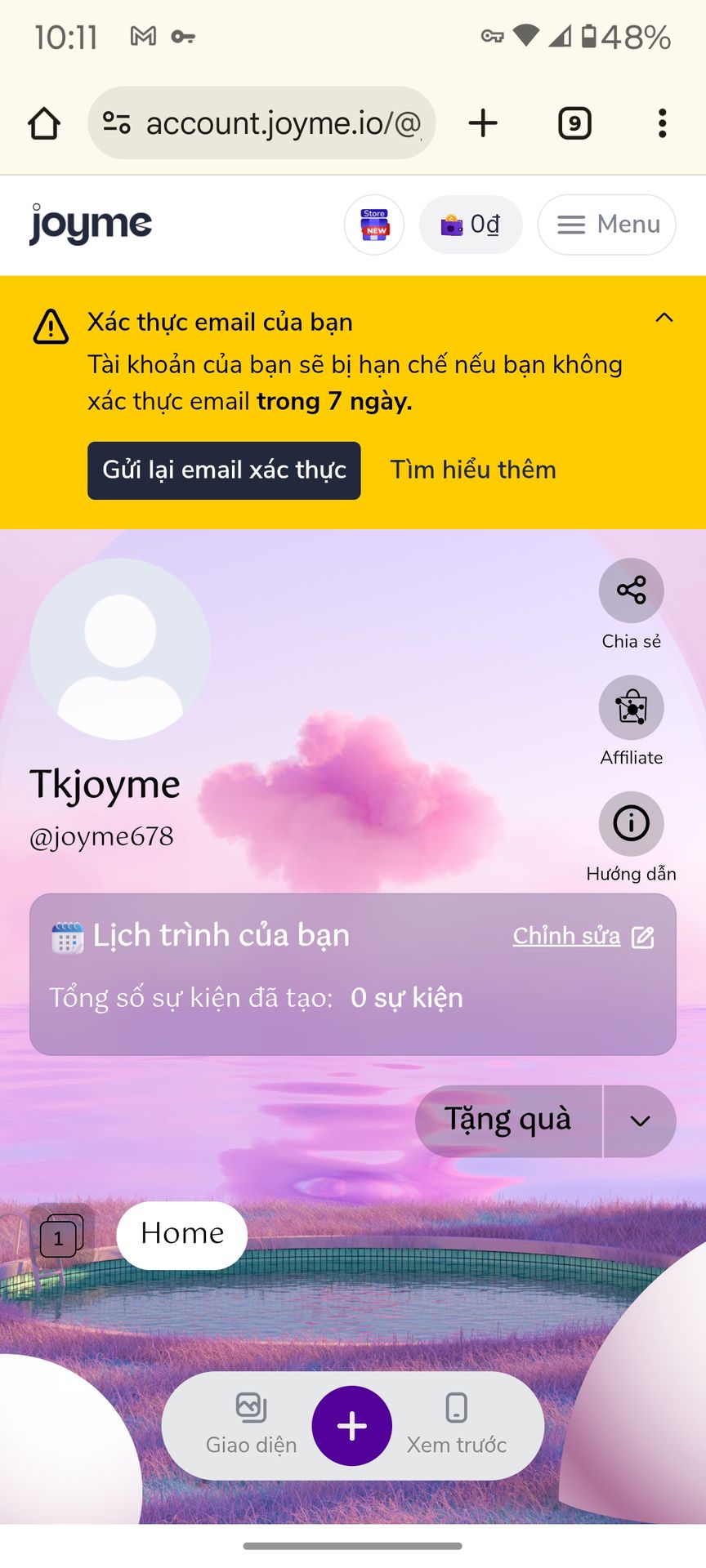
Task: Open the Hướng dẫn guide icon
Action: (x=631, y=823)
